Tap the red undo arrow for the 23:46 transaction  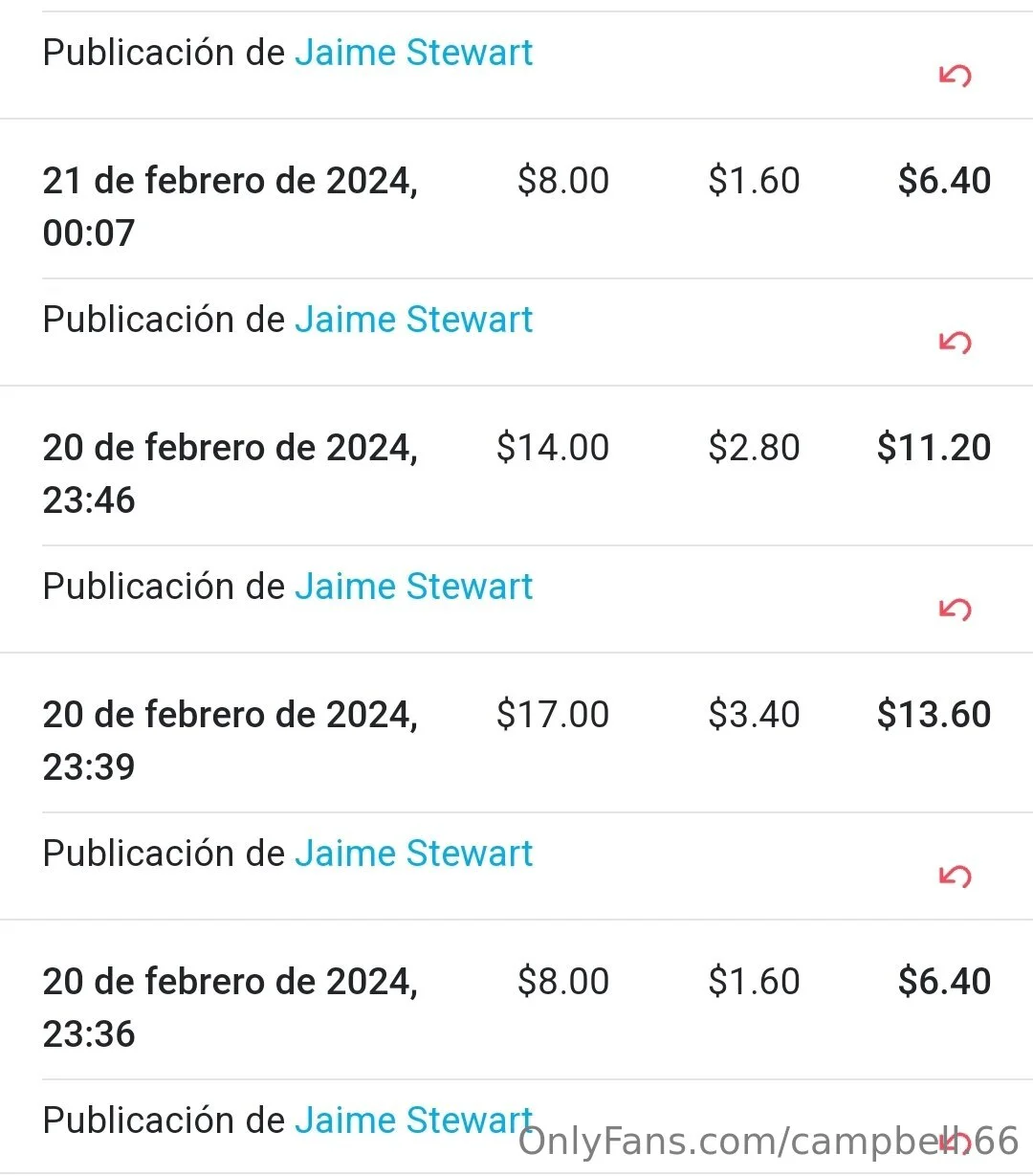(x=955, y=609)
